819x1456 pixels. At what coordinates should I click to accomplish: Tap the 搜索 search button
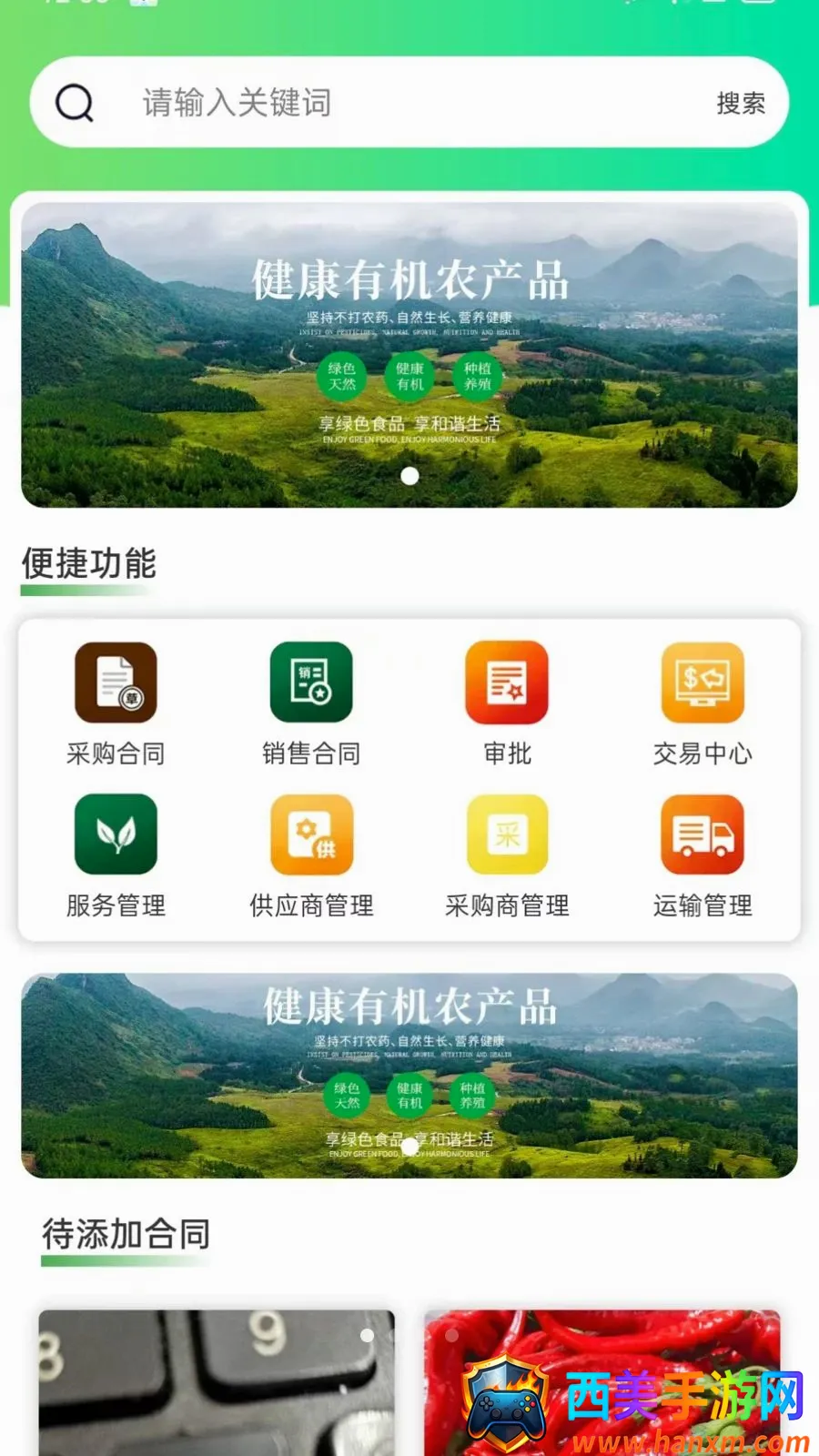(x=741, y=103)
